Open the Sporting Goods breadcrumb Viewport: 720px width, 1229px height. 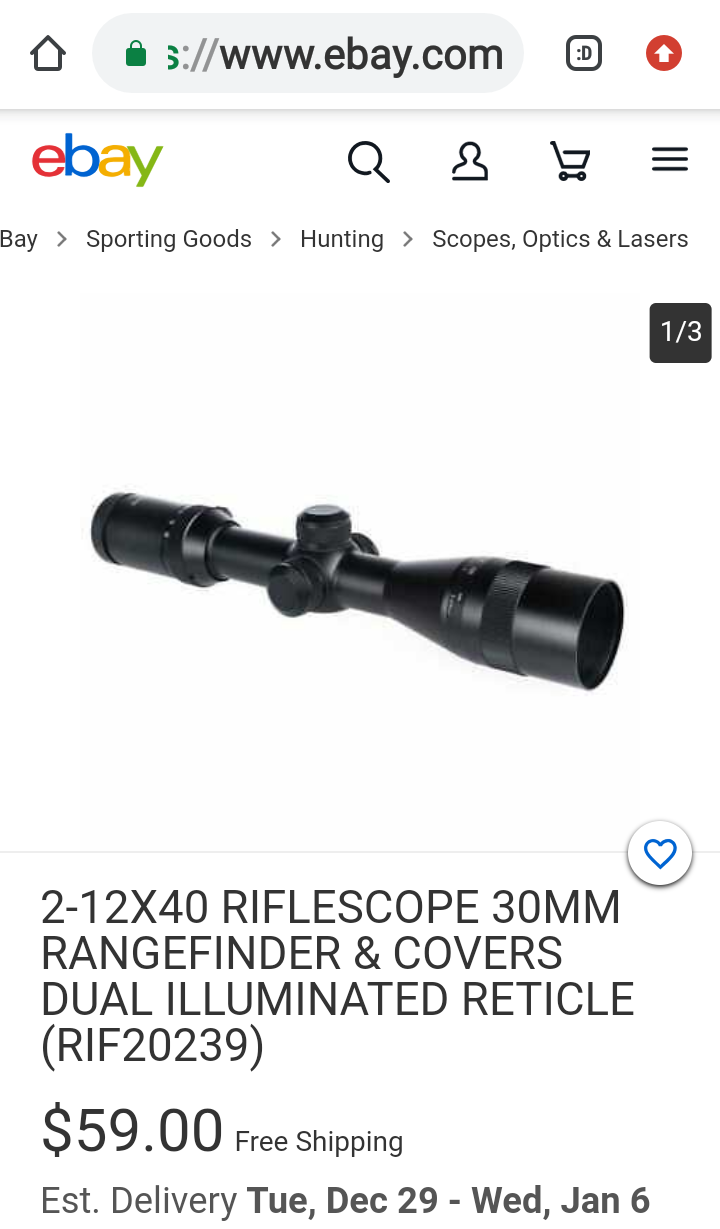[x=168, y=239]
